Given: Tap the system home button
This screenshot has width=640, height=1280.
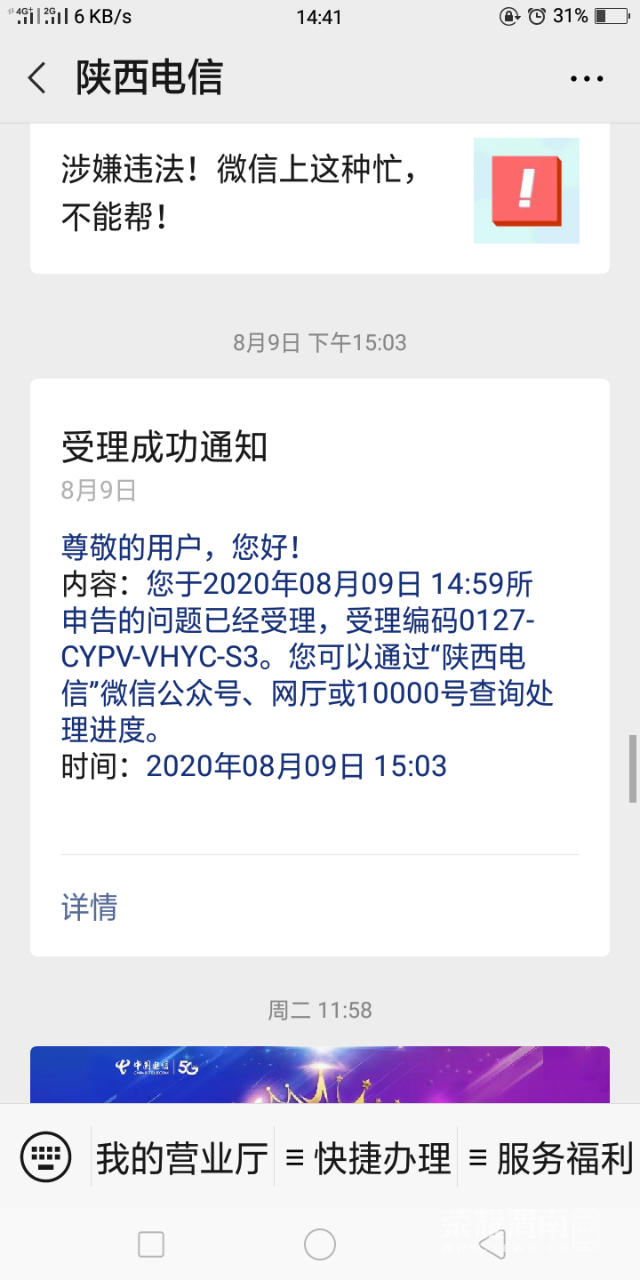Looking at the screenshot, I should pyautogui.click(x=320, y=1244).
